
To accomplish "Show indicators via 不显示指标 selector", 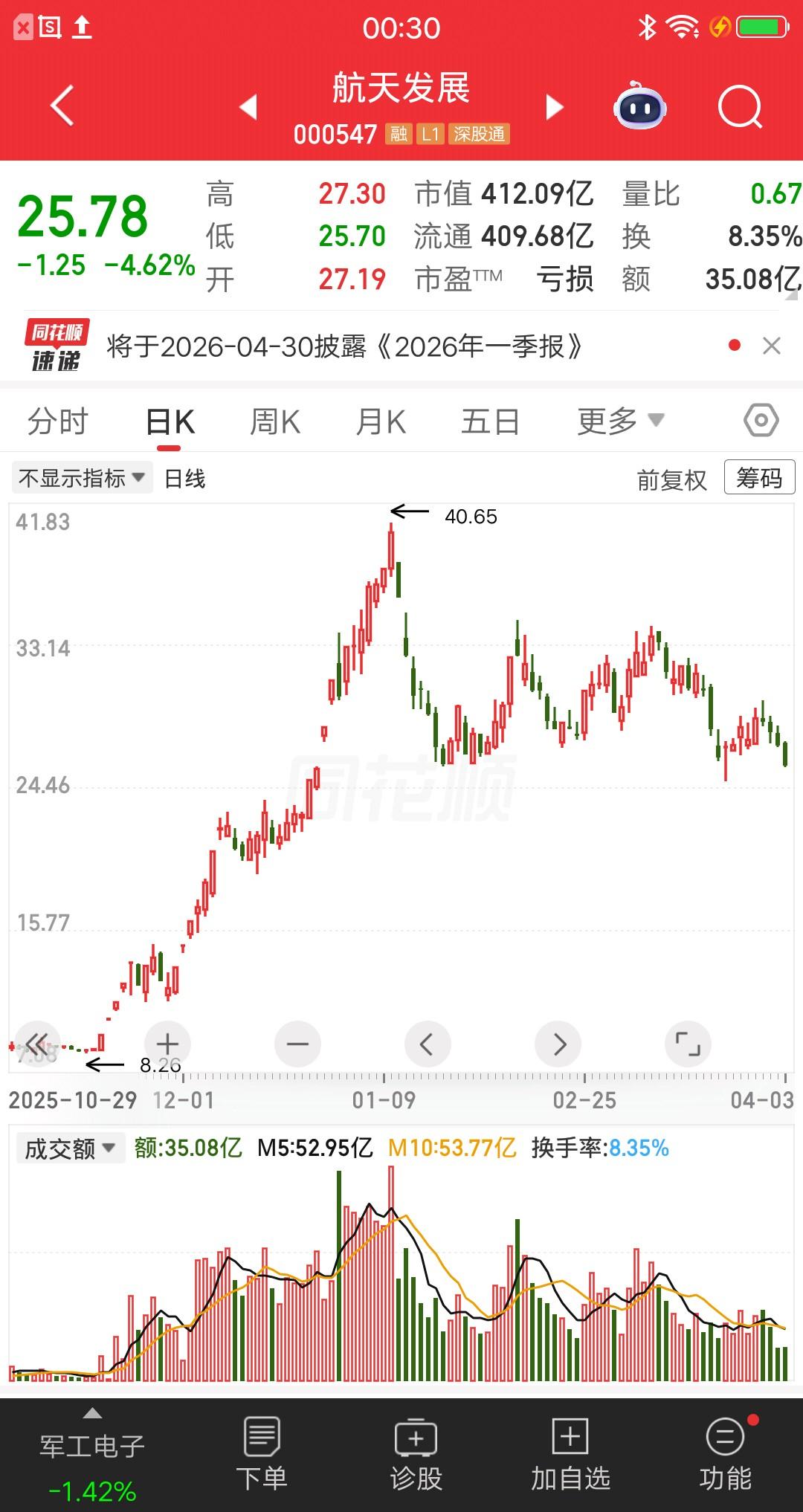I will pos(80,479).
